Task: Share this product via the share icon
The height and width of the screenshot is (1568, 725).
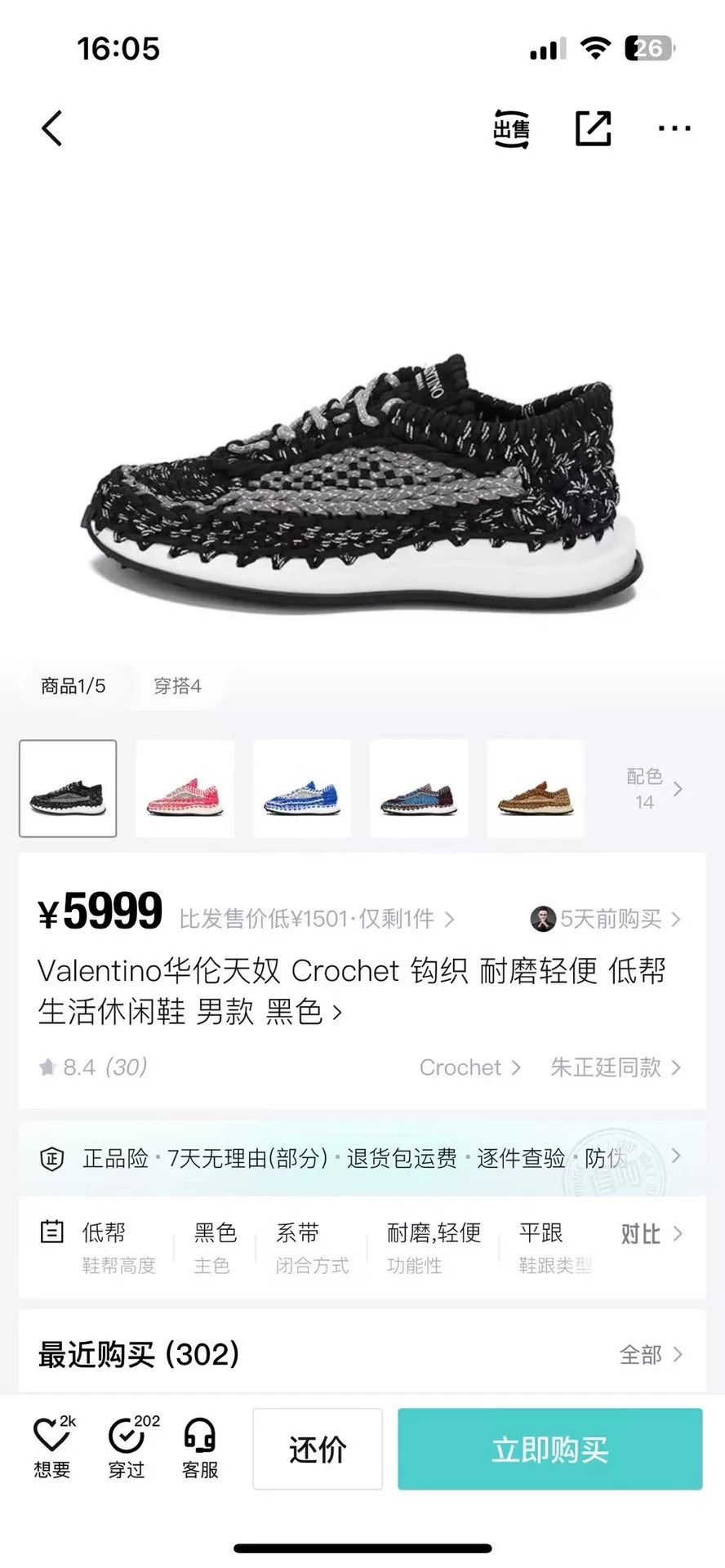Action: click(594, 128)
